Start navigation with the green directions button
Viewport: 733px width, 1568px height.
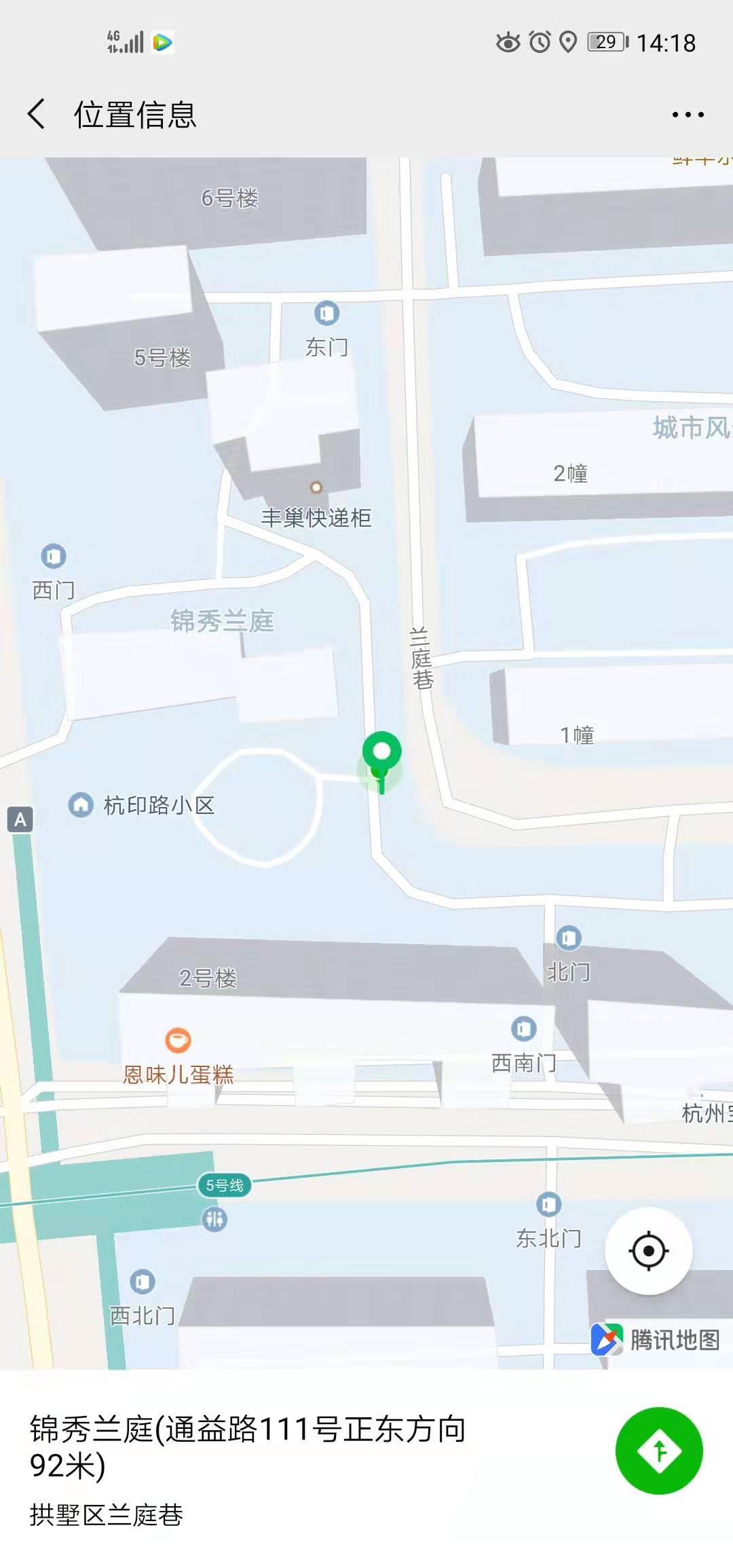click(x=658, y=1451)
